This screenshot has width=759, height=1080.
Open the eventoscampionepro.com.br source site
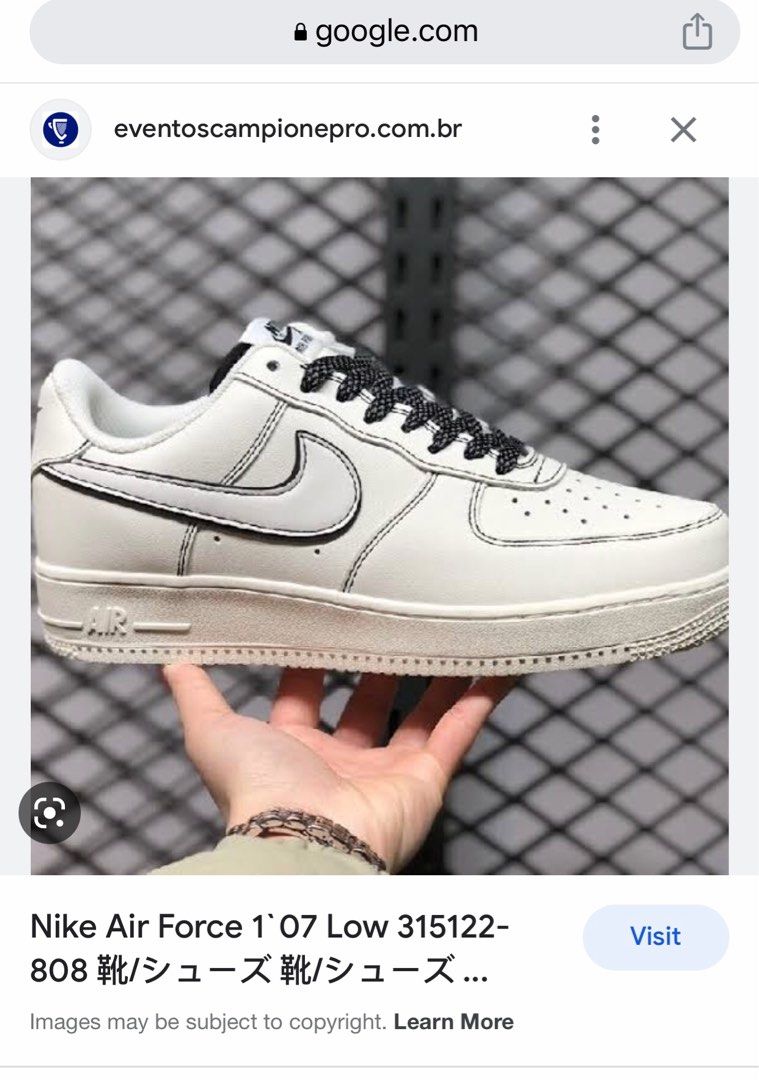point(287,129)
